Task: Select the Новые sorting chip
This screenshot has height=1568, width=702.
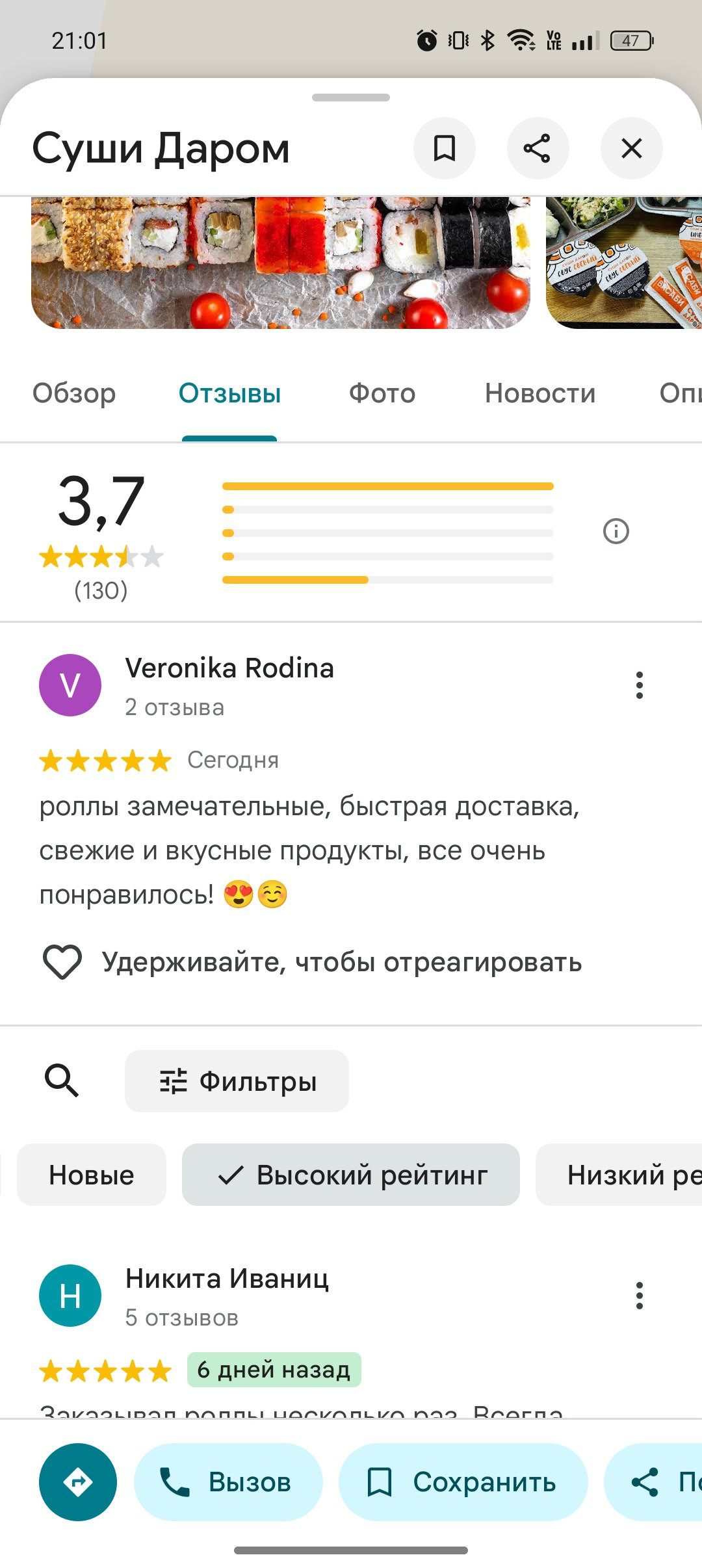Action: tap(92, 1175)
